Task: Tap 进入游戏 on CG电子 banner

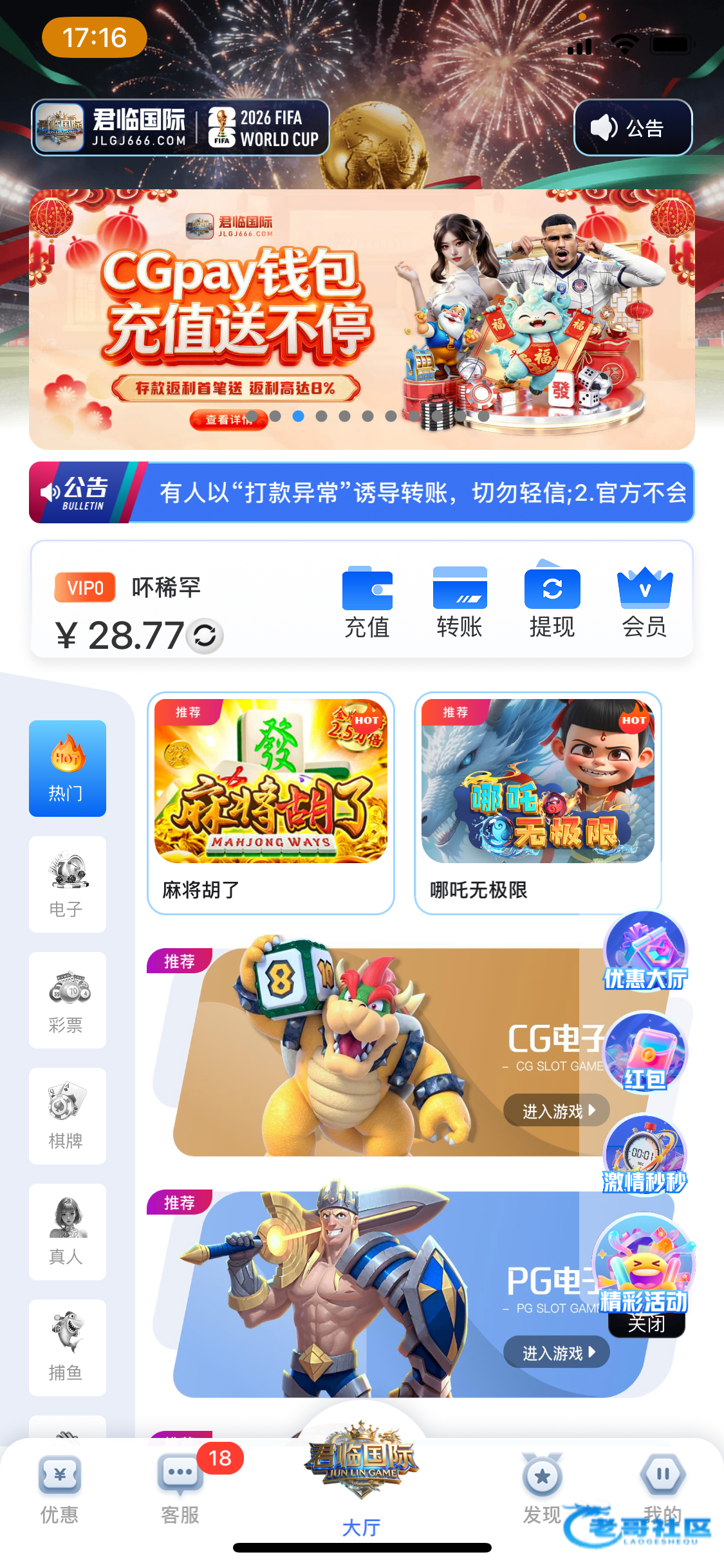Action: tap(555, 1110)
